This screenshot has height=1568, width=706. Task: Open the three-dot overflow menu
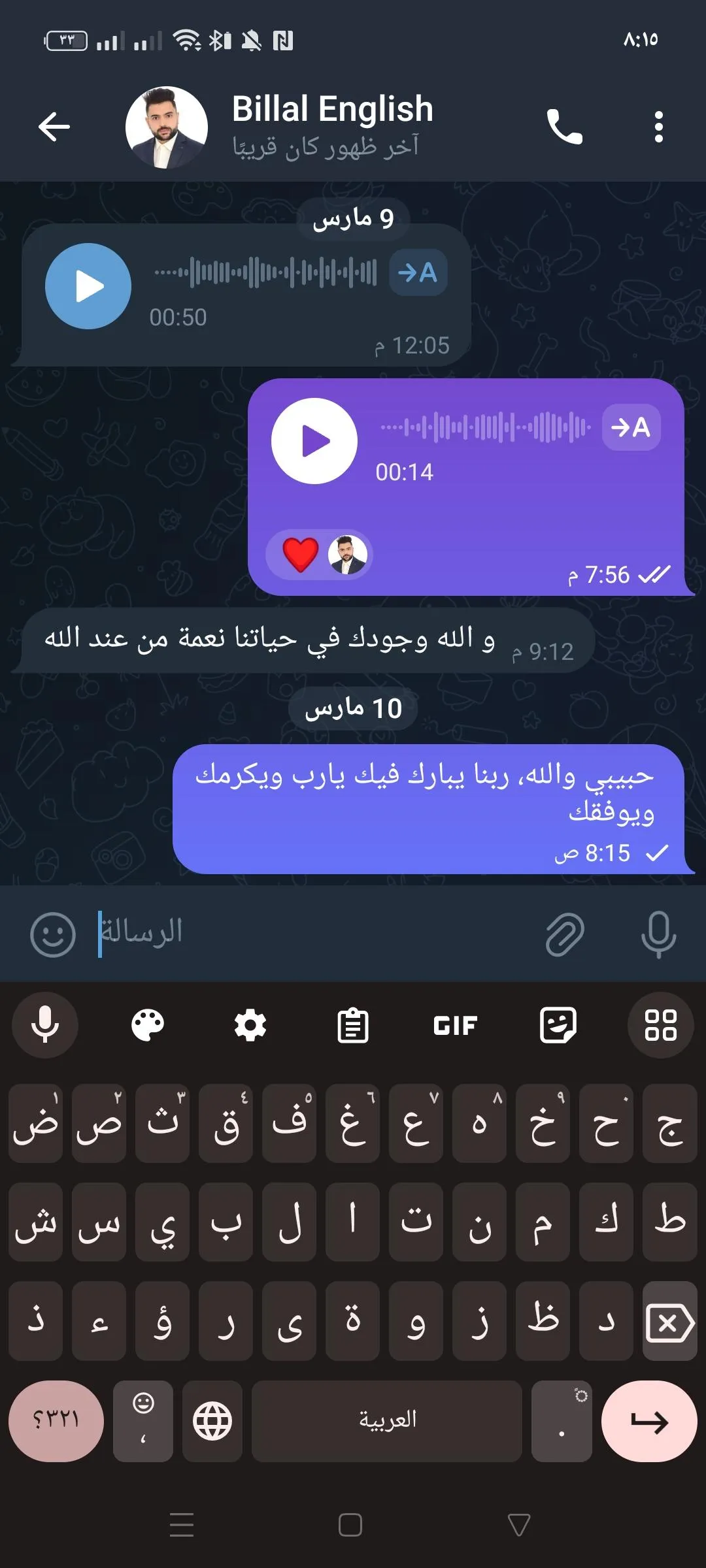[x=658, y=126]
